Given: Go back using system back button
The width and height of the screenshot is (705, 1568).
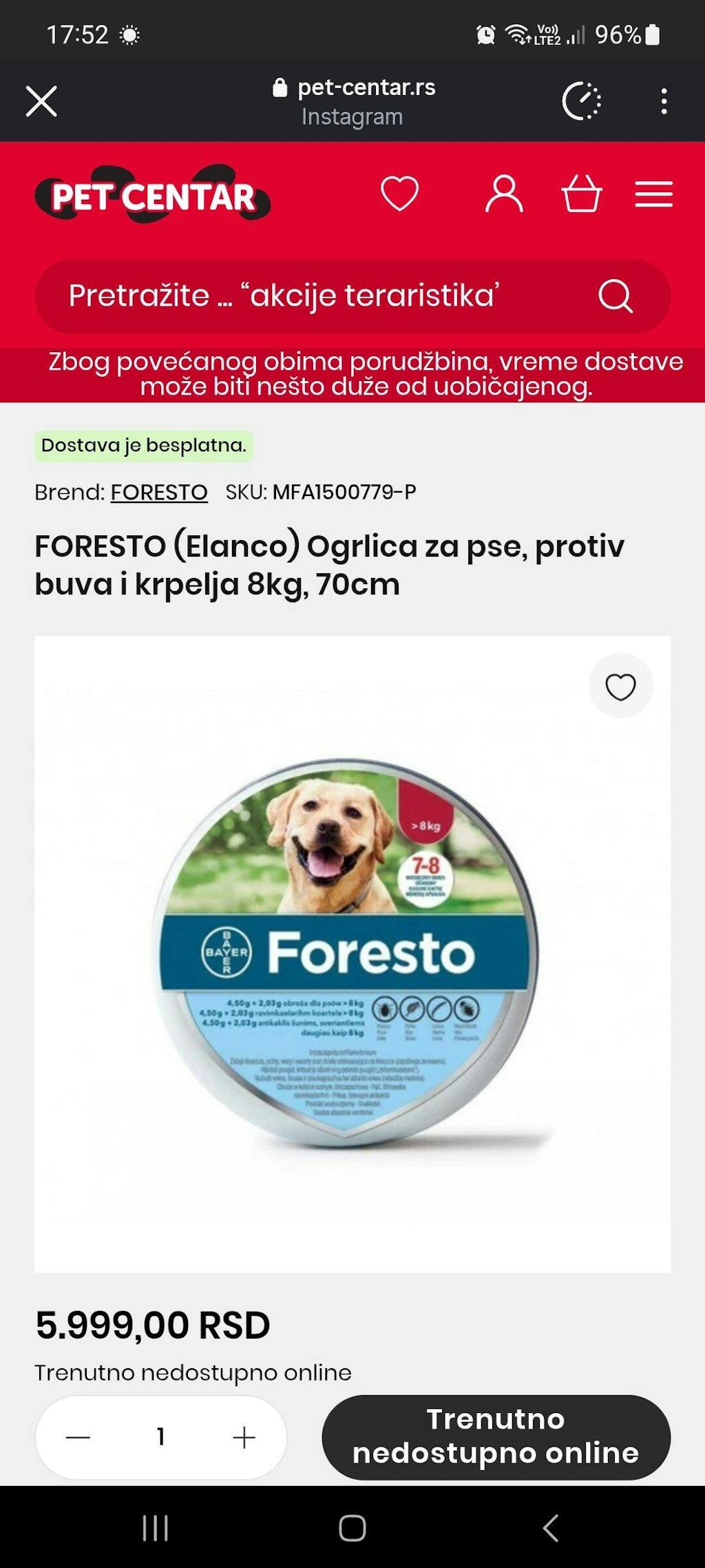Looking at the screenshot, I should tap(550, 1527).
